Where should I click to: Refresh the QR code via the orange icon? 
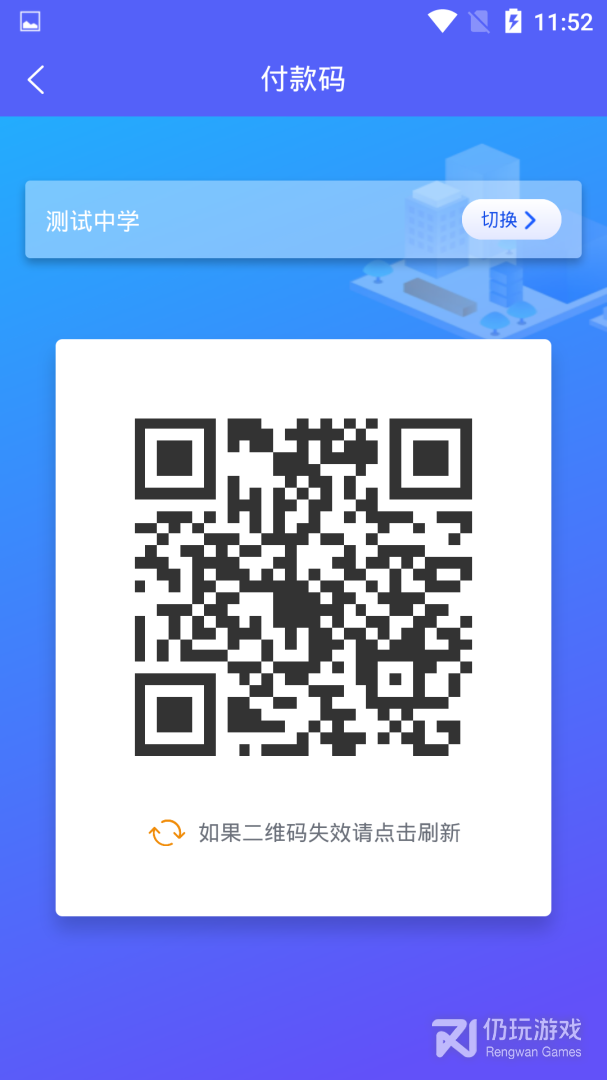pyautogui.click(x=167, y=833)
